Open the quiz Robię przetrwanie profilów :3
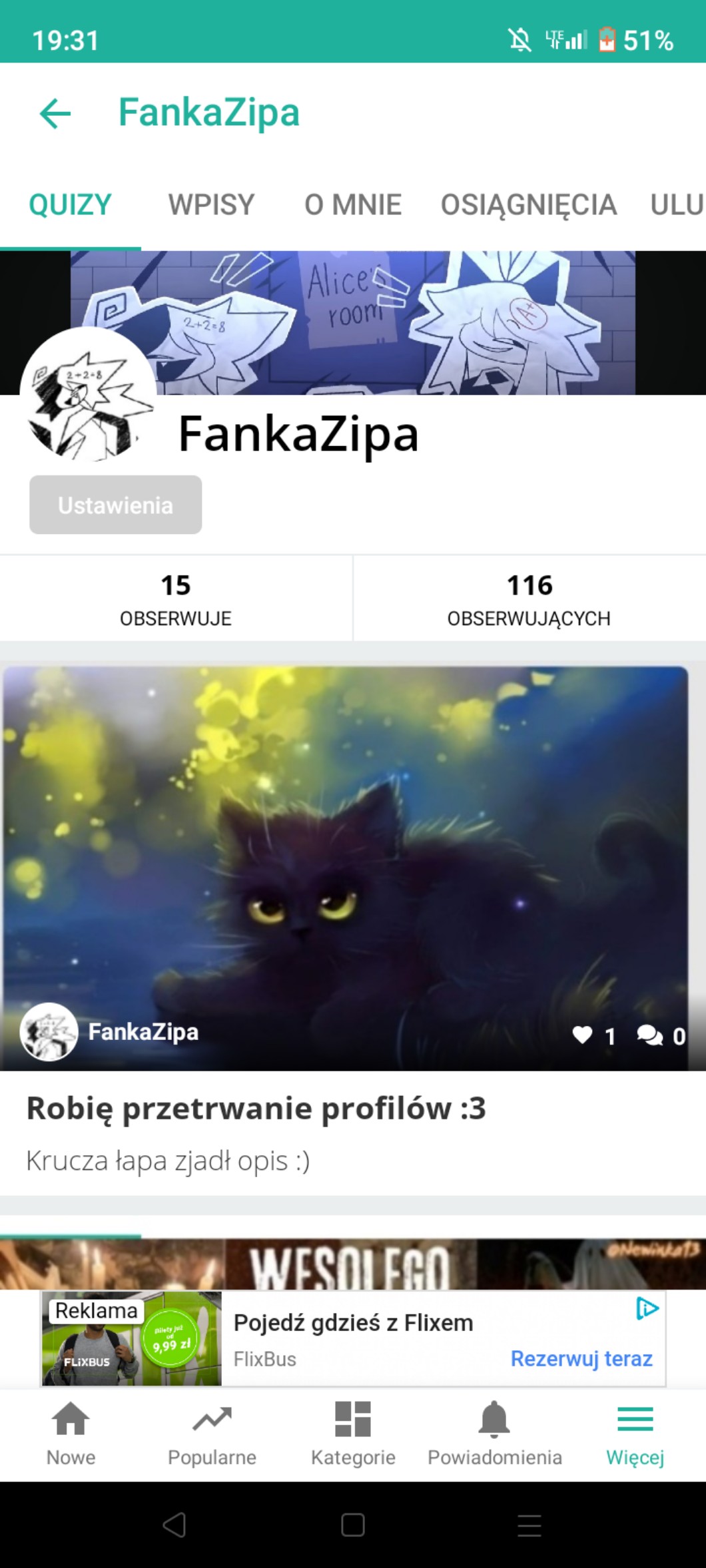 tap(256, 1109)
